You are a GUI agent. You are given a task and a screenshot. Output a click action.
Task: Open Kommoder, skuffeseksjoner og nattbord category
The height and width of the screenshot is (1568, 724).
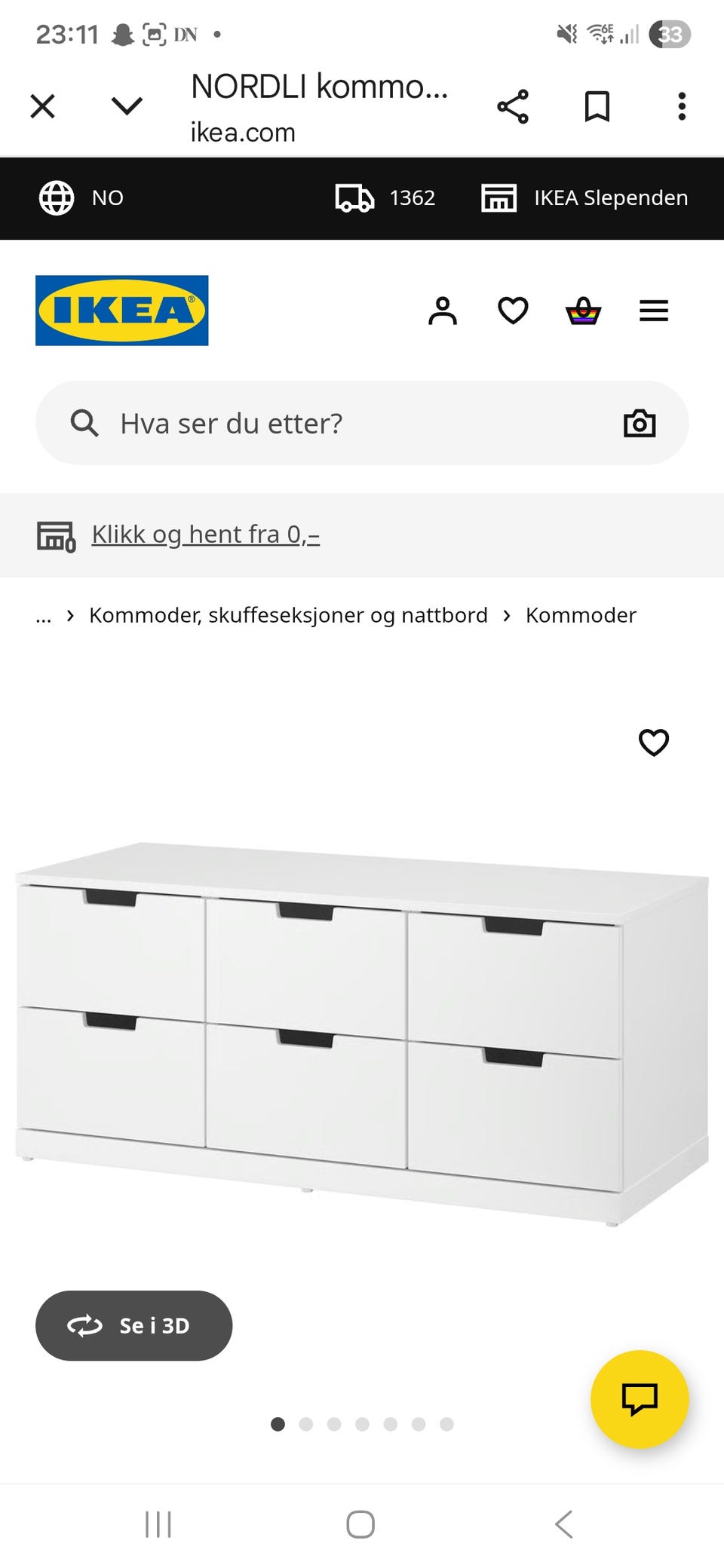tap(287, 615)
